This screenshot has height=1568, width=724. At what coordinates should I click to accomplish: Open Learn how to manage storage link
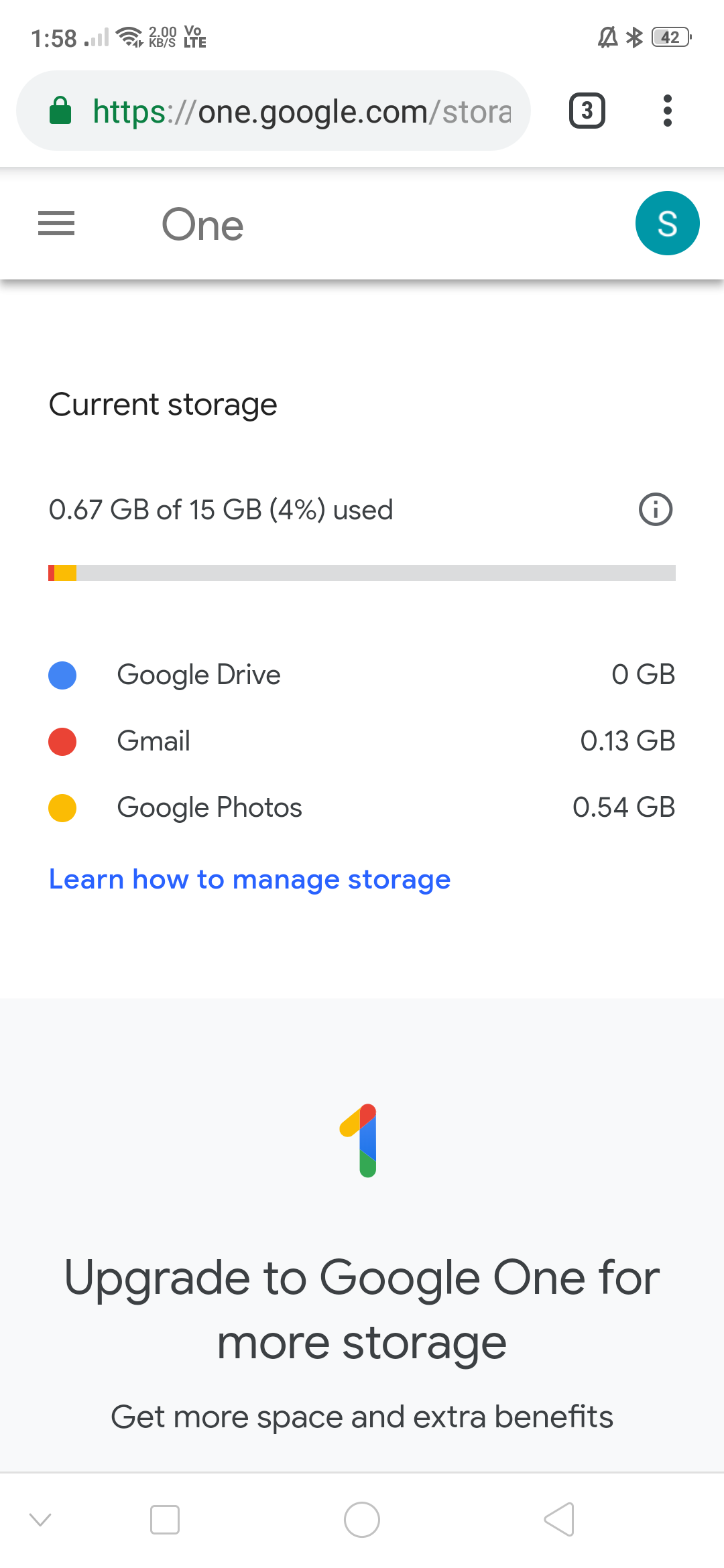click(249, 879)
